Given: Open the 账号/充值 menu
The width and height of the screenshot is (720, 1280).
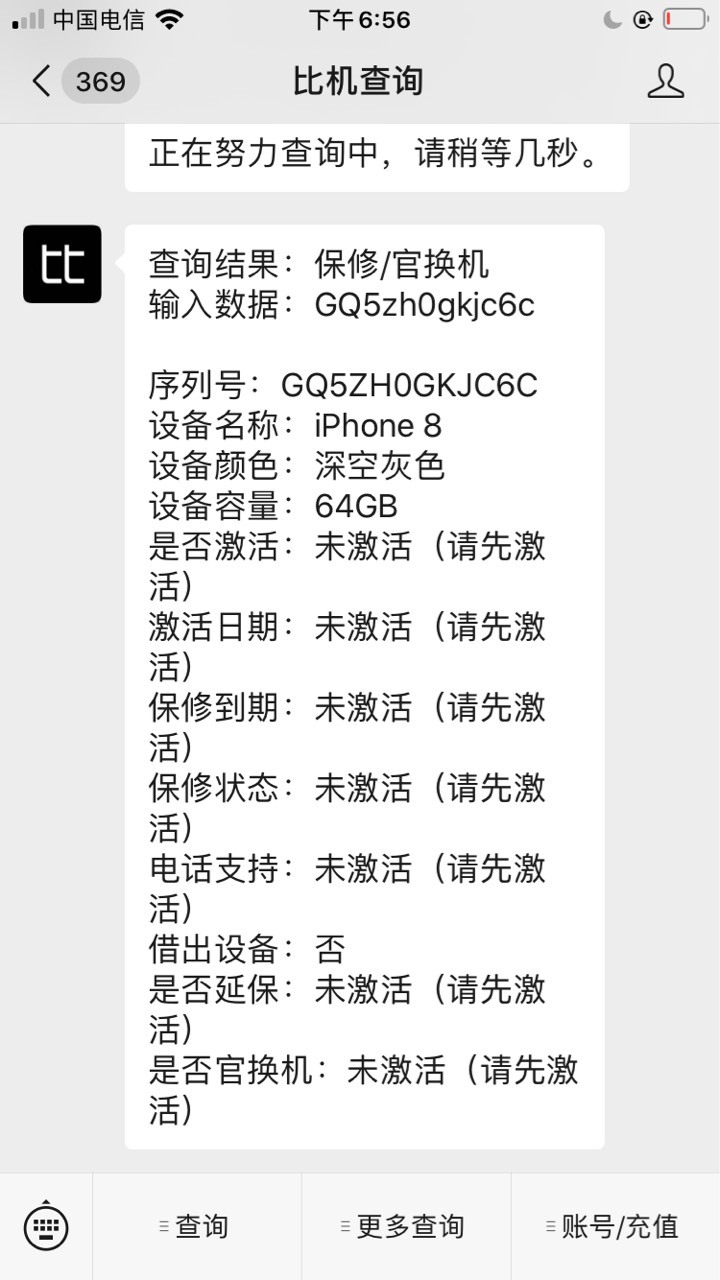Looking at the screenshot, I should (x=616, y=1226).
